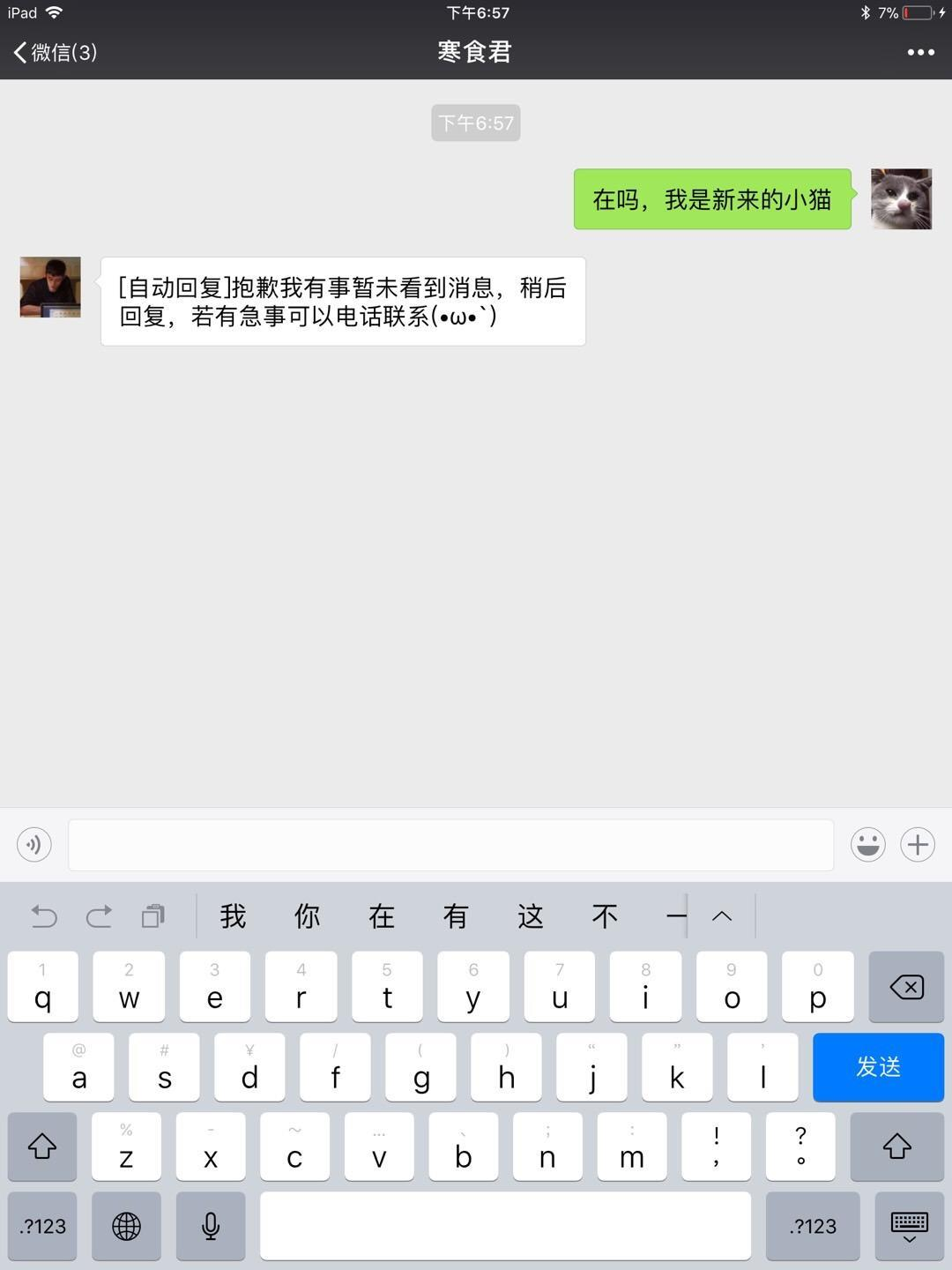Image resolution: width=952 pixels, height=1270 pixels.
Task: Open the plus attachments panel
Action: coord(917,845)
